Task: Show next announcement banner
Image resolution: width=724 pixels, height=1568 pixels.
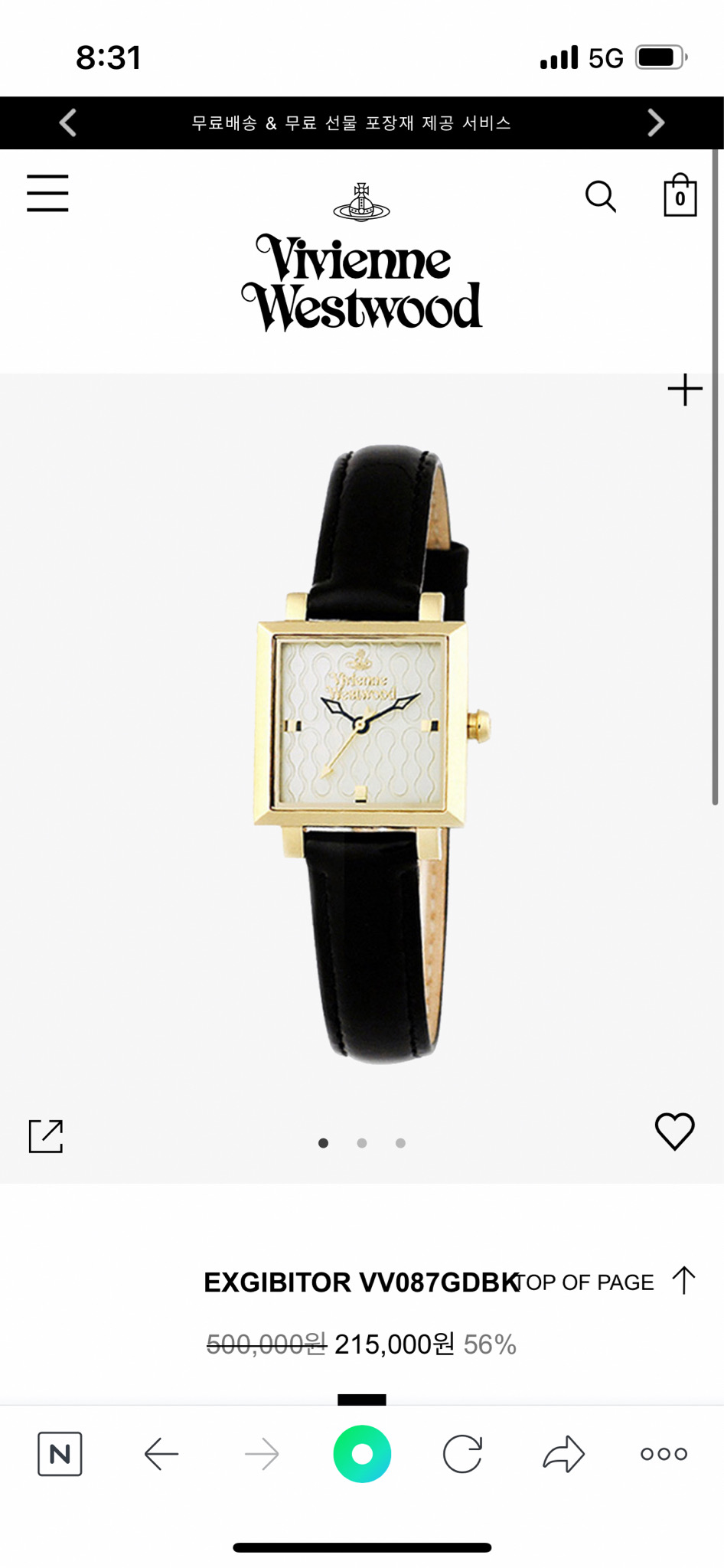Action: 656,122
